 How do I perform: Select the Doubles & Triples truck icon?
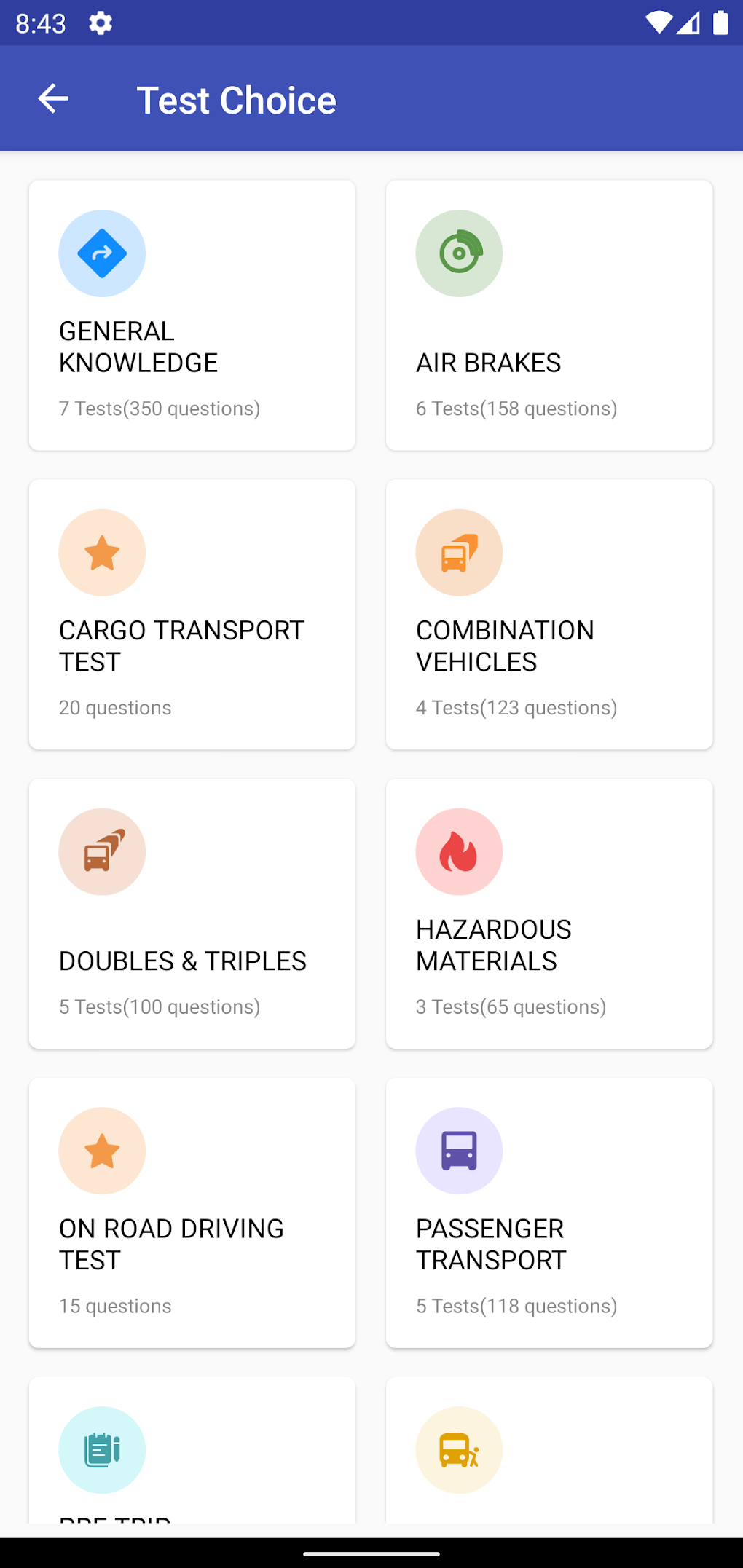[102, 851]
